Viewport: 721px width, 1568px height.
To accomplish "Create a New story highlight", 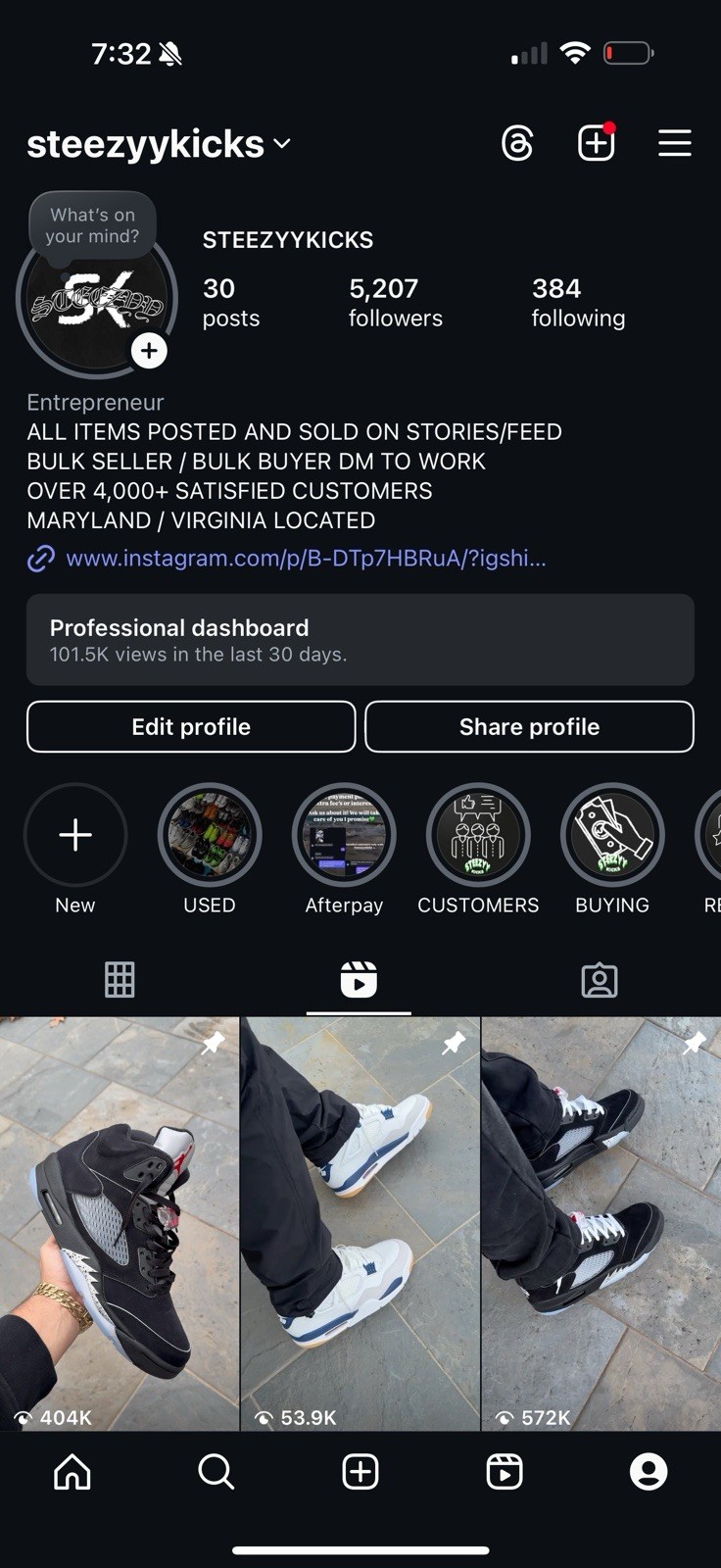I will click(x=75, y=835).
